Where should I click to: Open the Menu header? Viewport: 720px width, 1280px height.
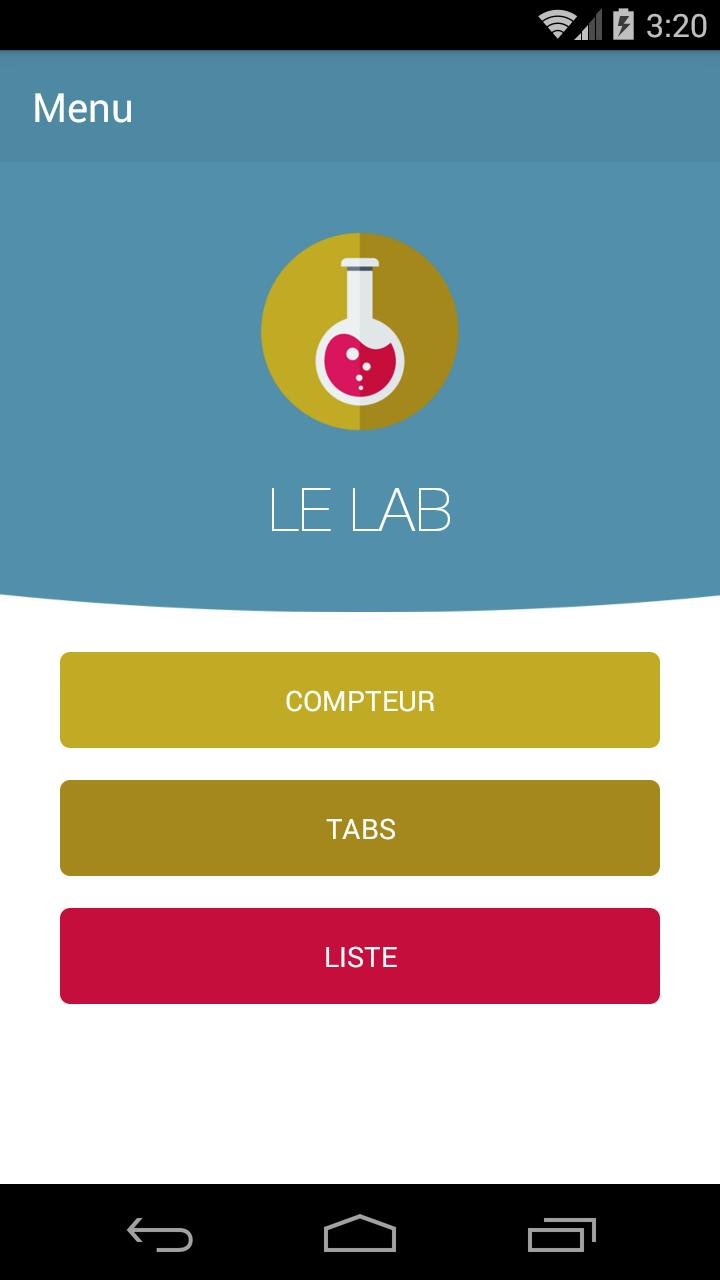[83, 106]
